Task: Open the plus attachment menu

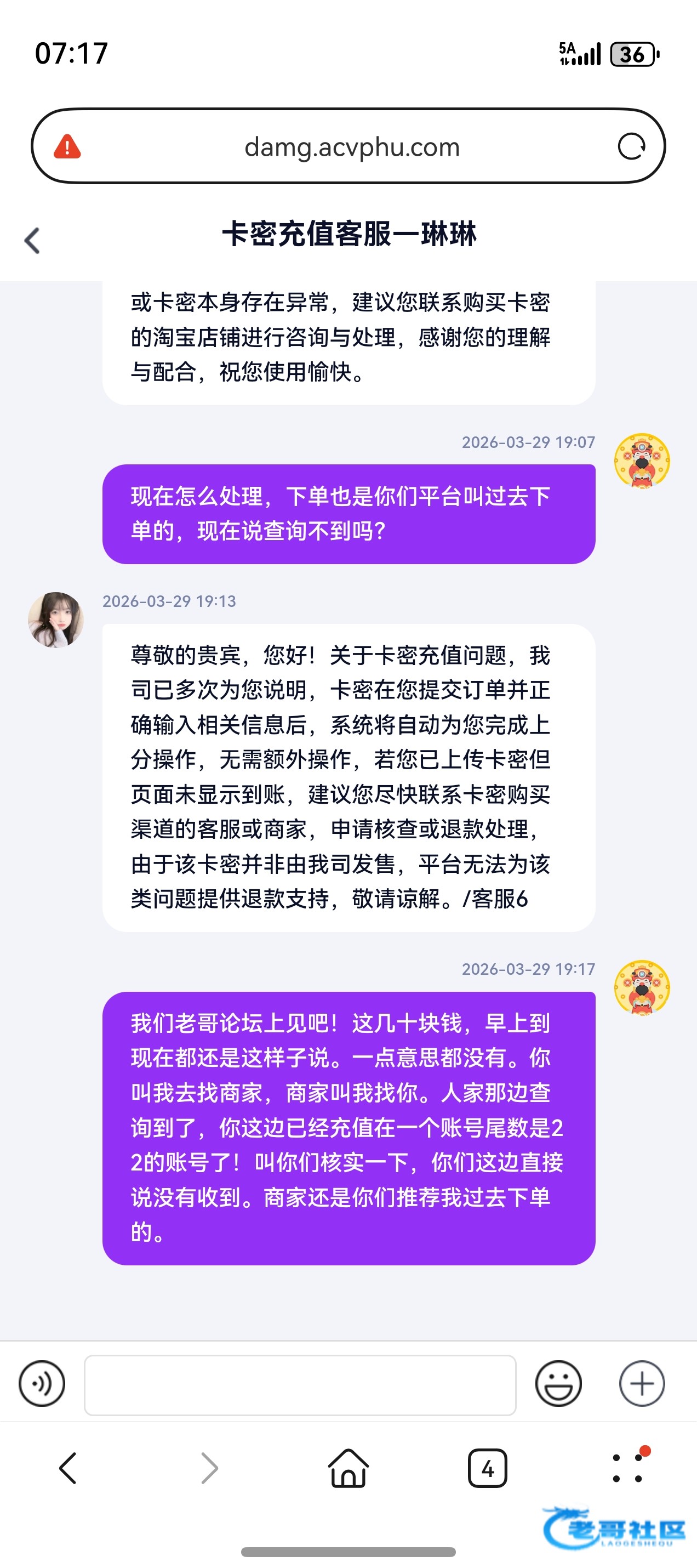Action: 642,1384
